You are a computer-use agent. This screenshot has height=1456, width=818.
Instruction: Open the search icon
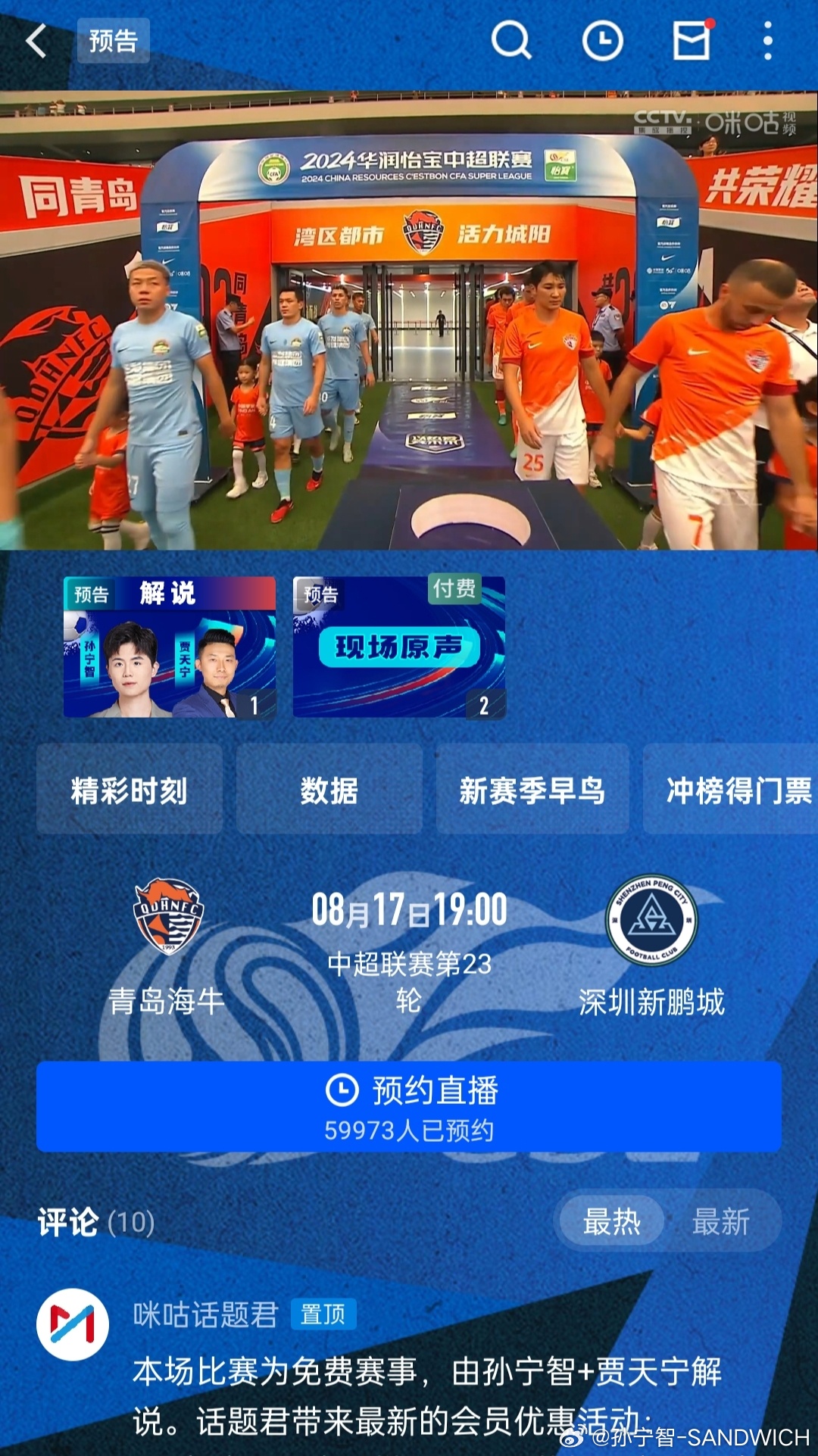511,40
